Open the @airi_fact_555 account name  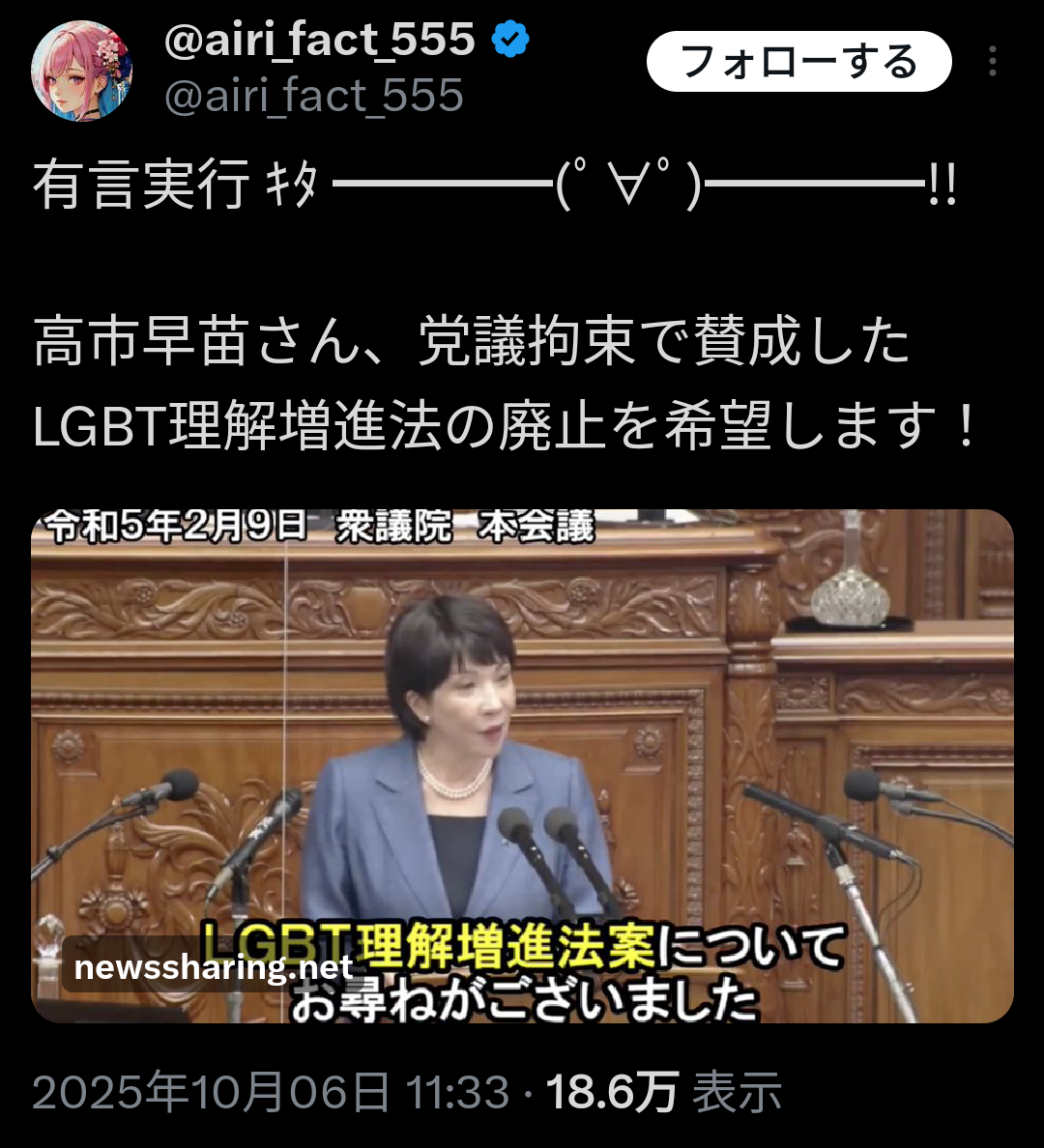coord(320,41)
